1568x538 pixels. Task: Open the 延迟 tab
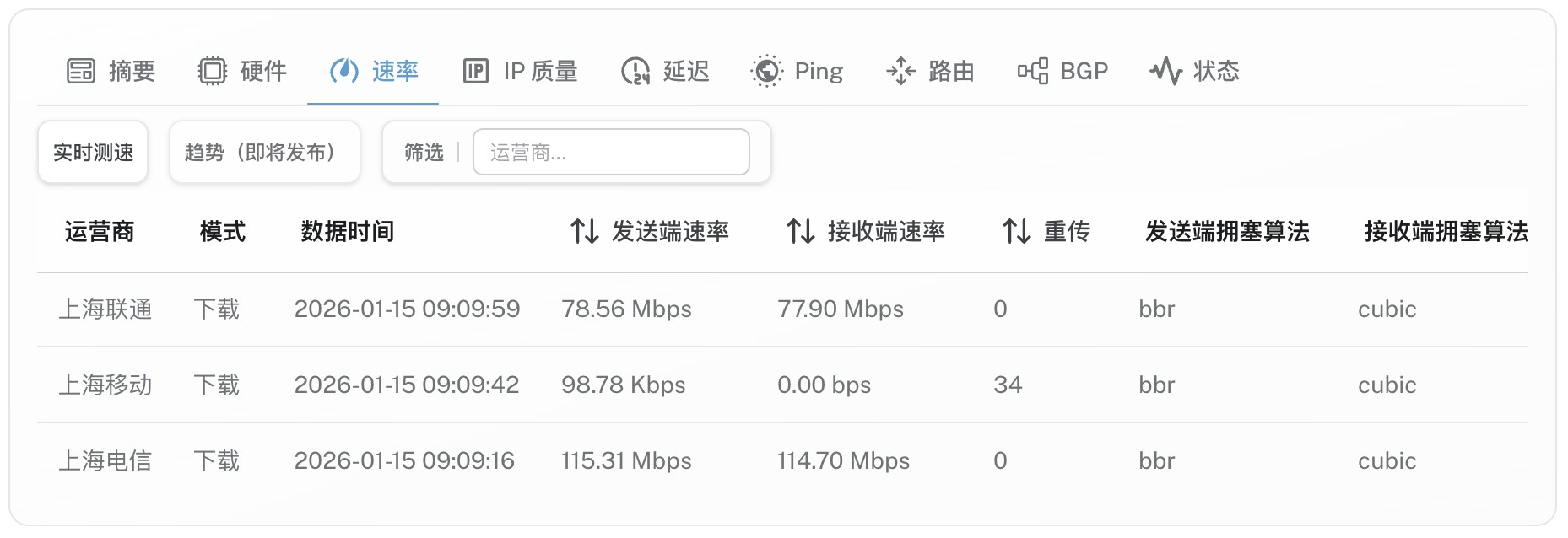[665, 71]
